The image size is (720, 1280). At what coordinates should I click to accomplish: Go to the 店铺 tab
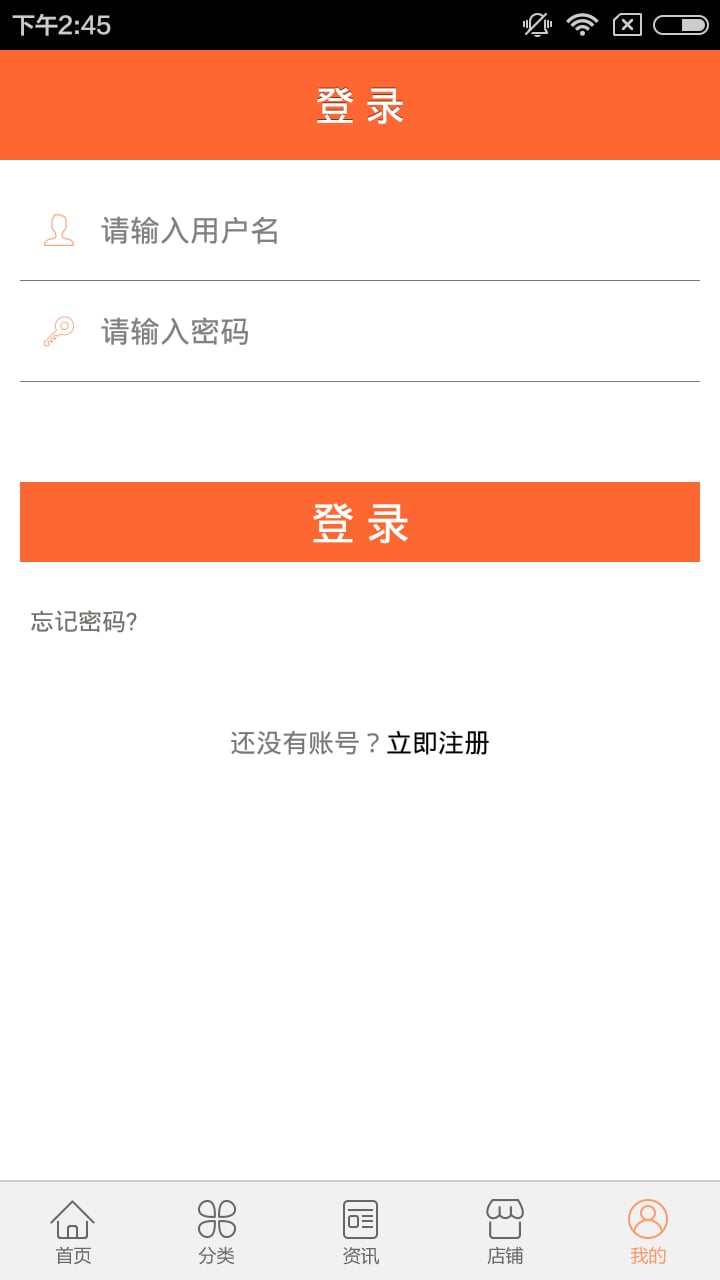[x=505, y=1232]
